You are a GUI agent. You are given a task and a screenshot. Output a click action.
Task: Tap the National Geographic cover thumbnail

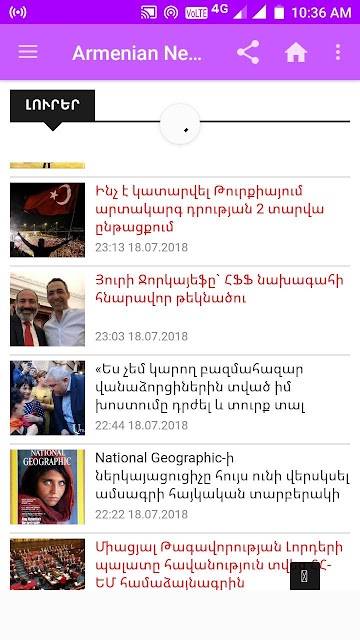point(48,487)
